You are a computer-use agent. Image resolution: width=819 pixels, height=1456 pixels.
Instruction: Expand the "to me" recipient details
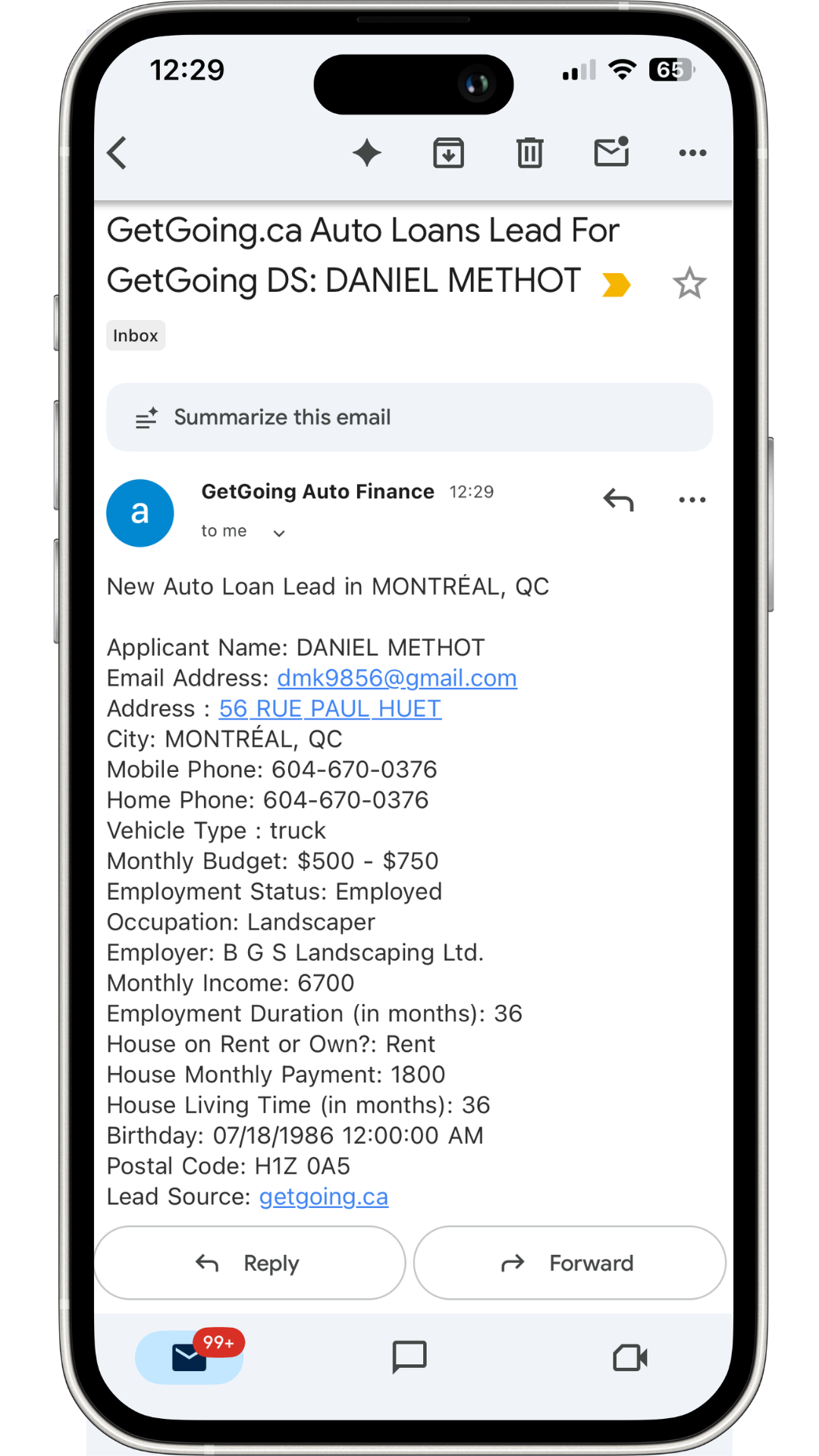pos(279,533)
